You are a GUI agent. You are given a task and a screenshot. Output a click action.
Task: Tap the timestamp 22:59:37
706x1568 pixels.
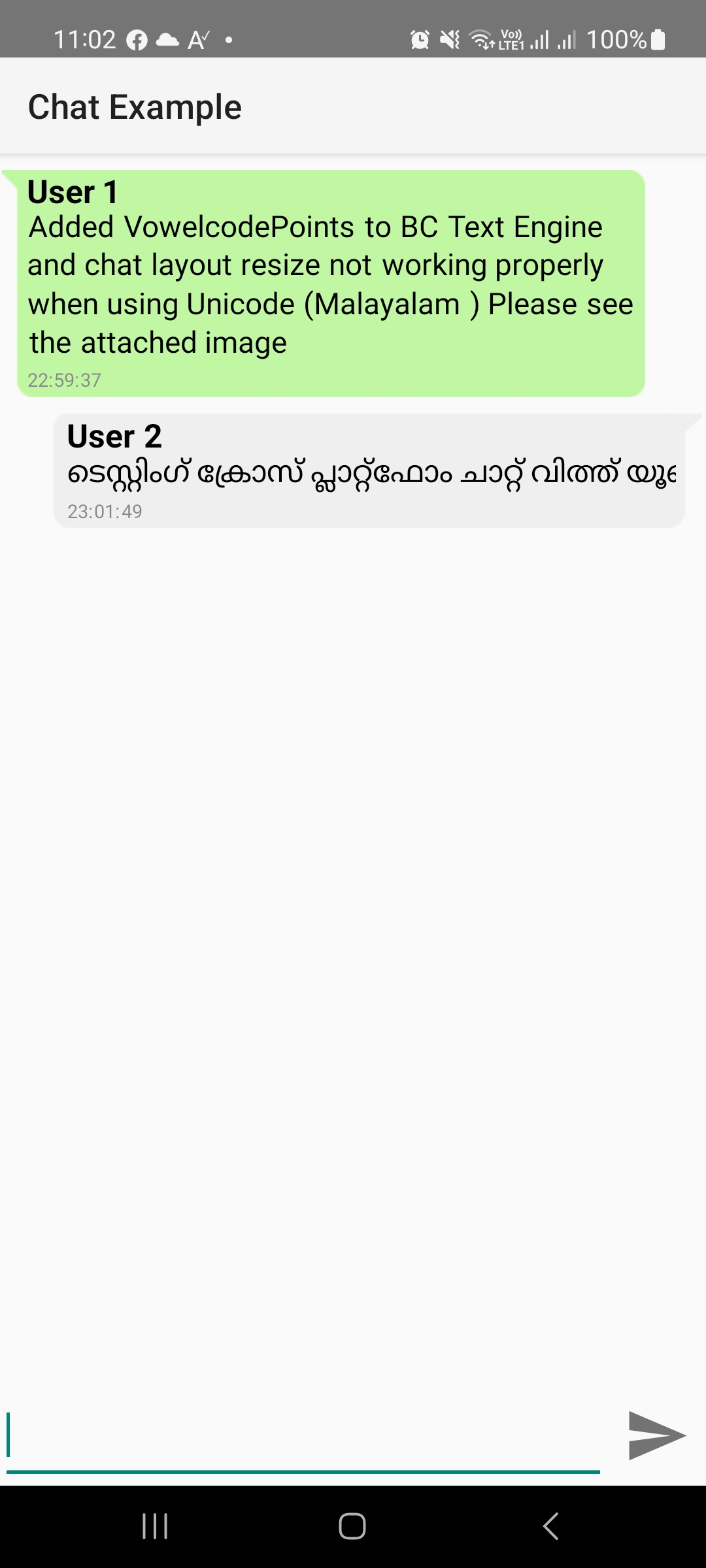pos(65,380)
